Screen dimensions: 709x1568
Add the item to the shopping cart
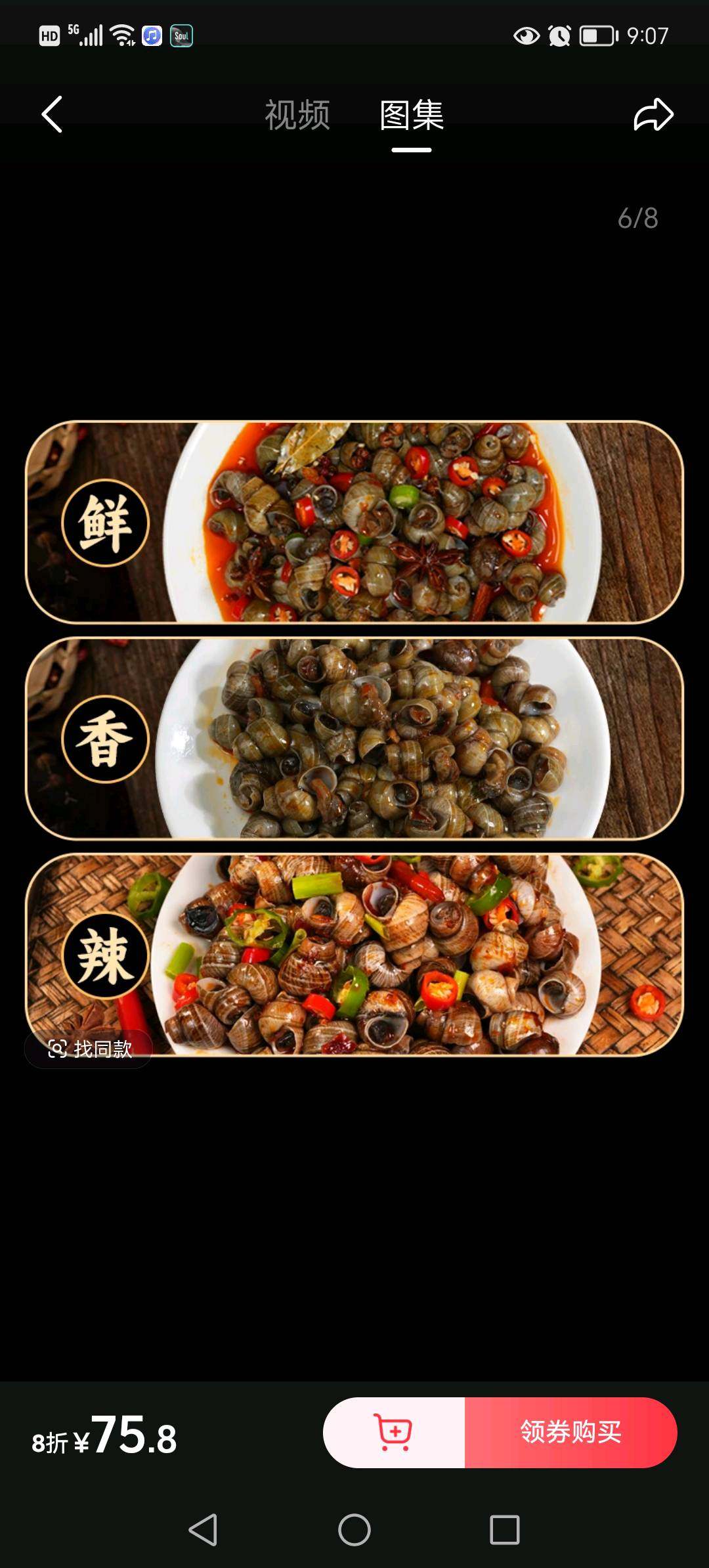[x=394, y=1432]
